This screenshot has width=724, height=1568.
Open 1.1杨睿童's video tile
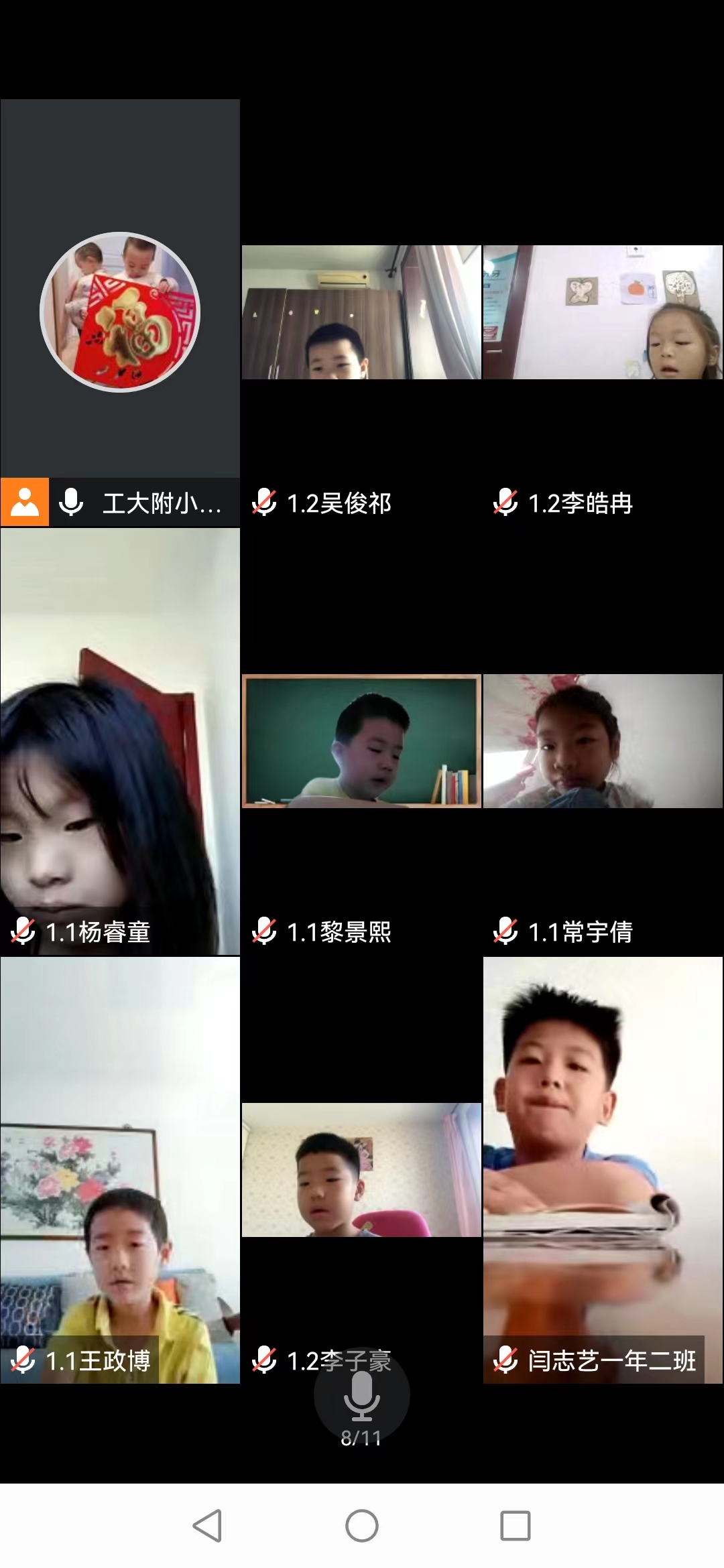[x=120, y=740]
